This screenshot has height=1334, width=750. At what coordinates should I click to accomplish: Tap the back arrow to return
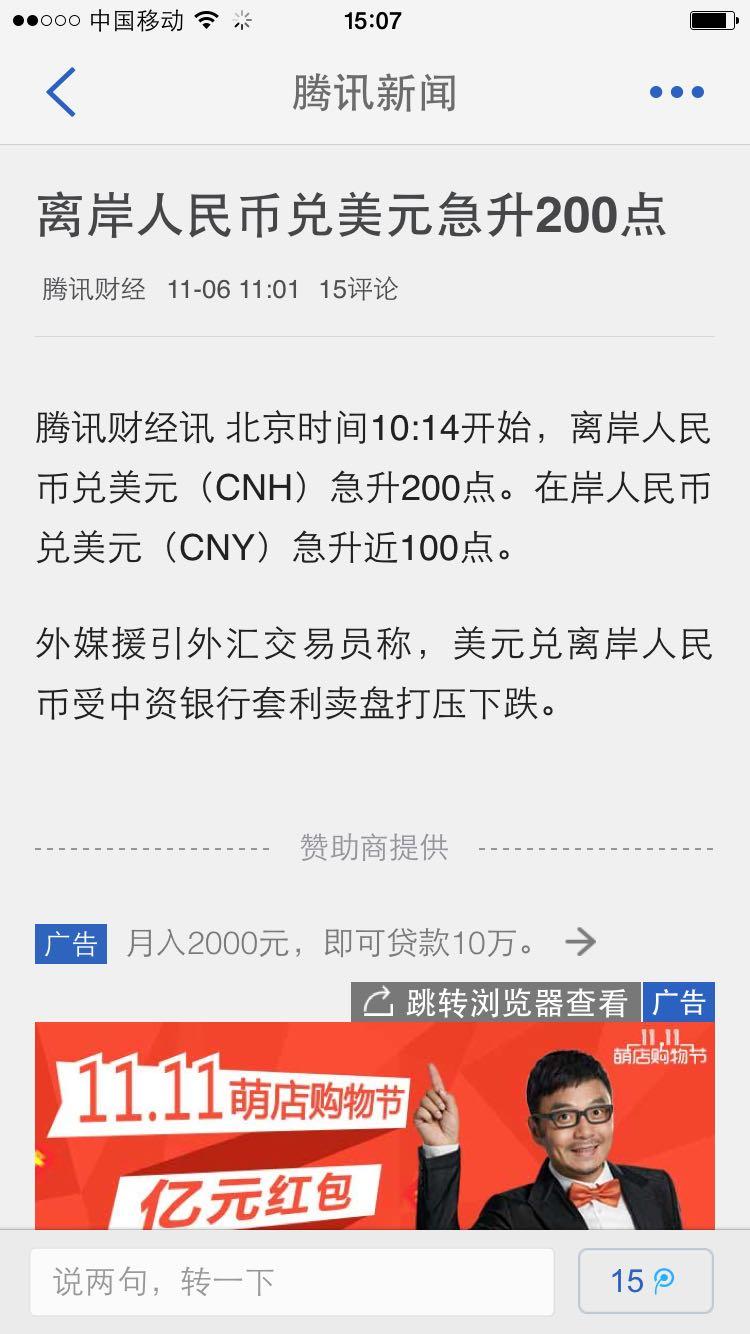(60, 91)
